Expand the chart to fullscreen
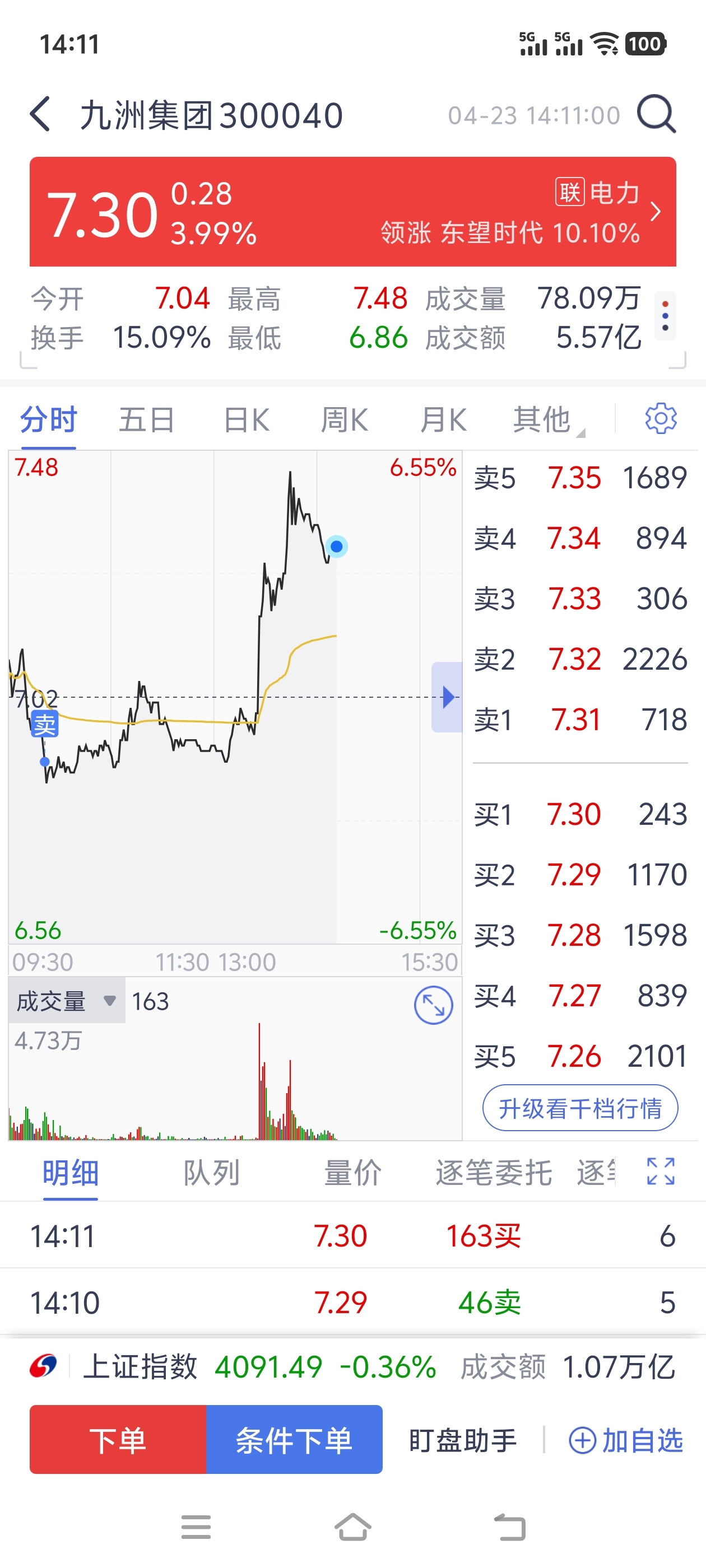 pyautogui.click(x=434, y=1006)
